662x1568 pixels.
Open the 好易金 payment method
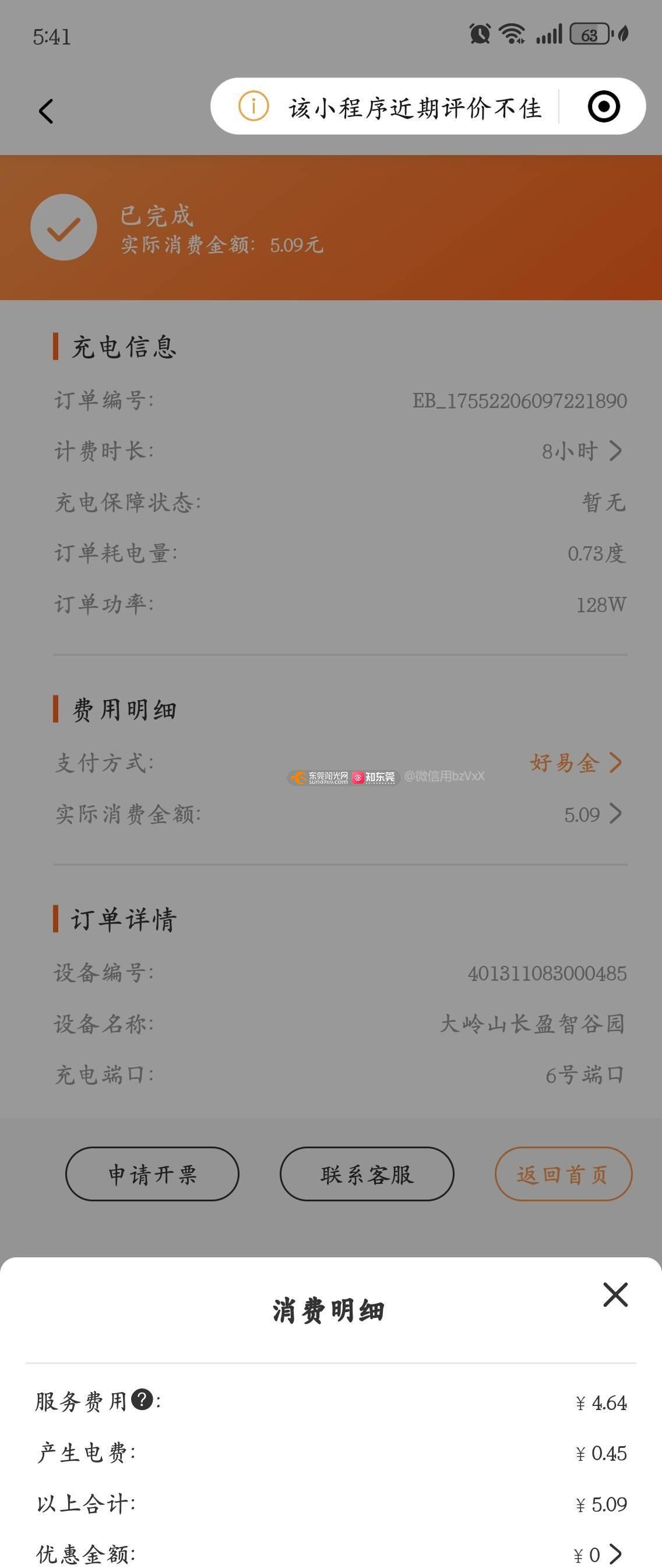click(x=576, y=762)
